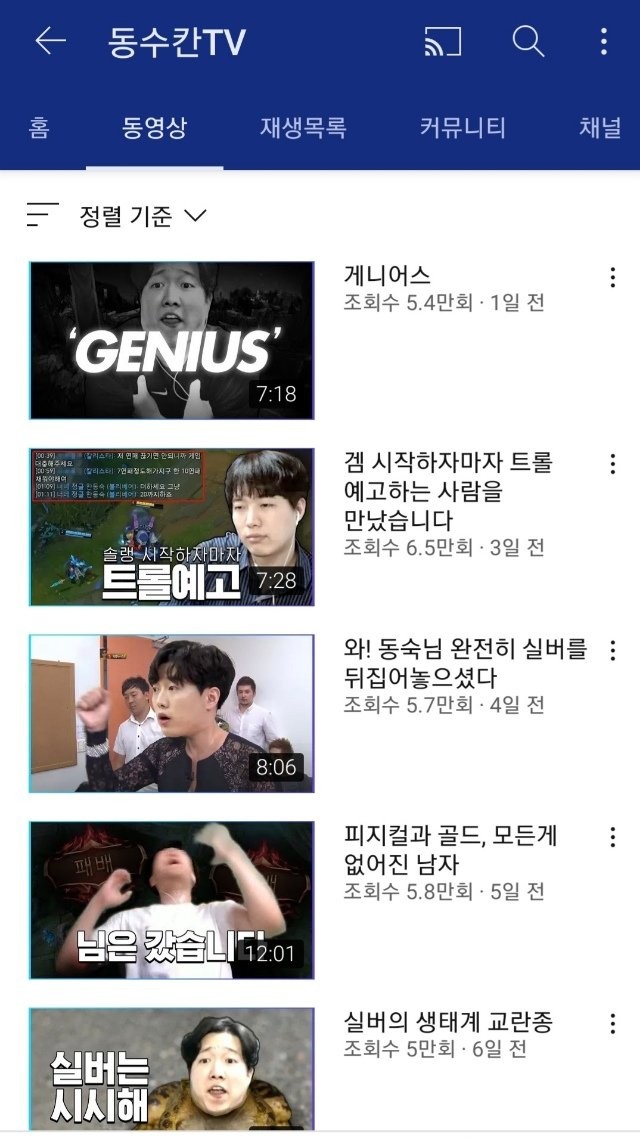Go back with the arrow icon
Image resolution: width=640 pixels, height=1138 pixels.
[50, 41]
